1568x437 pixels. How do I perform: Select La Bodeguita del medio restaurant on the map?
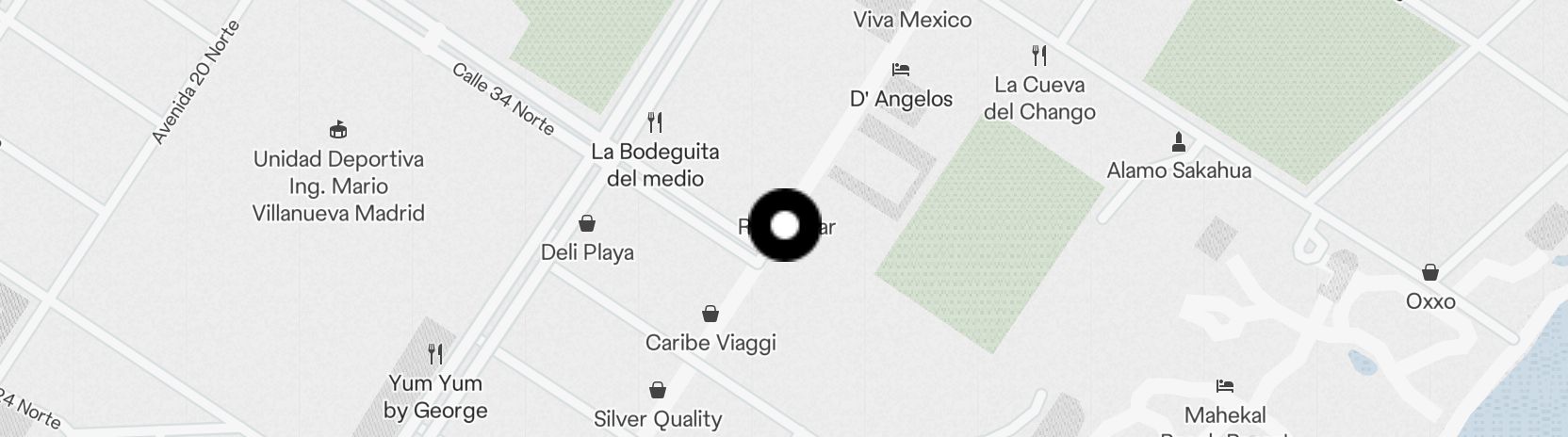[655, 122]
